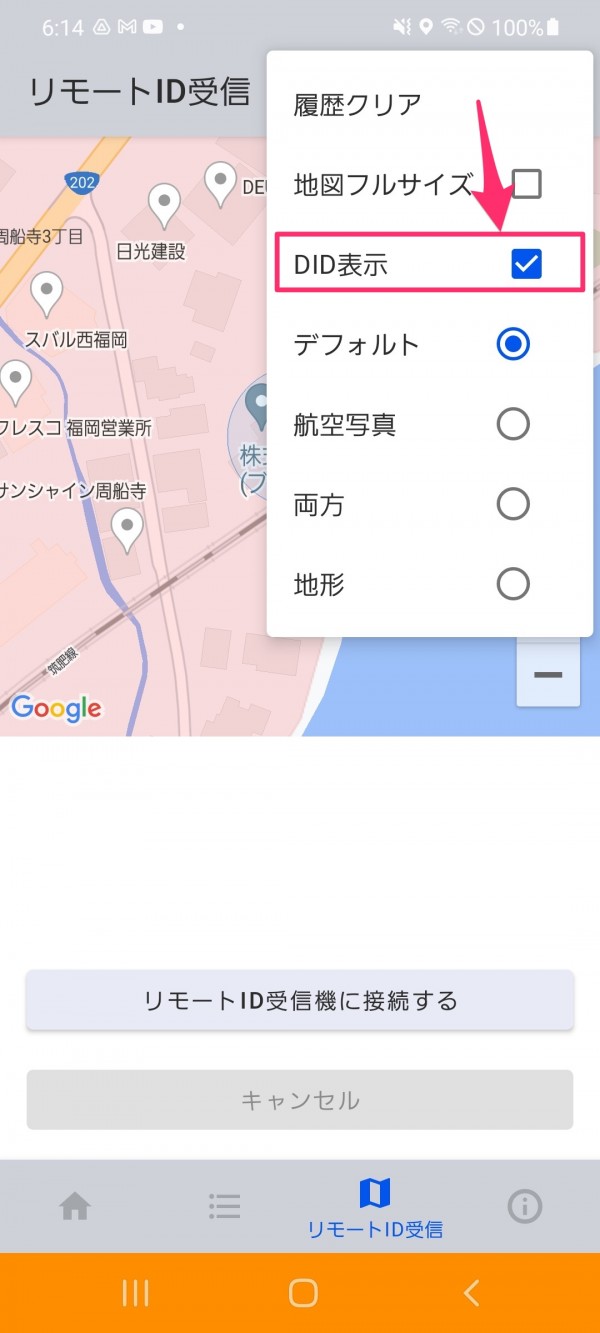
Task: Select 履歴クリア to clear history
Action: pyautogui.click(x=430, y=104)
